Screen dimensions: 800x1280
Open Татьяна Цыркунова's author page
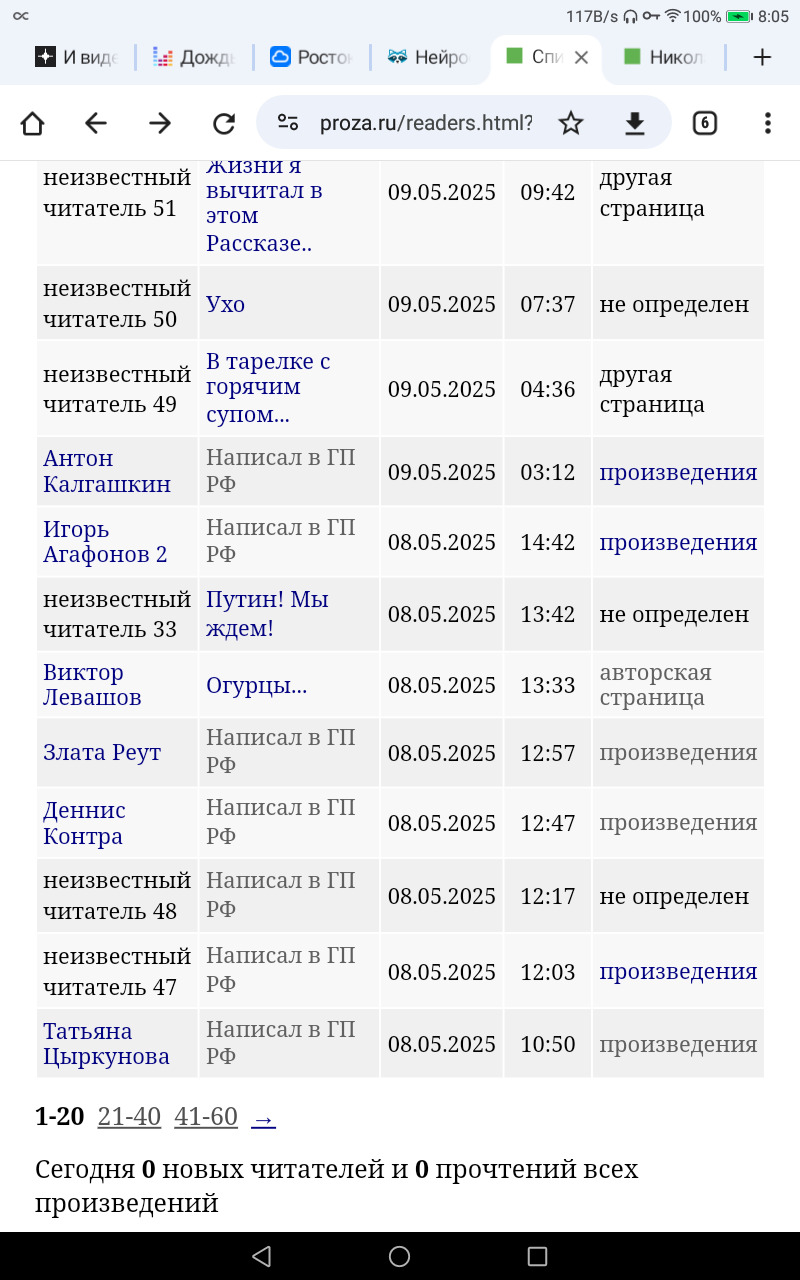point(106,1044)
